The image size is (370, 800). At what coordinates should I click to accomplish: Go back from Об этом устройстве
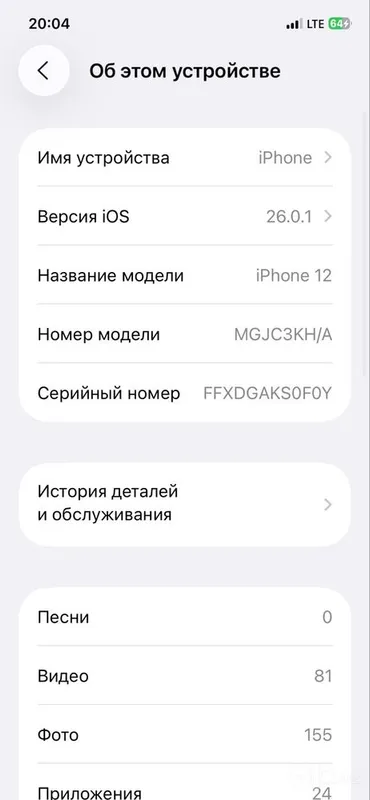click(43, 71)
